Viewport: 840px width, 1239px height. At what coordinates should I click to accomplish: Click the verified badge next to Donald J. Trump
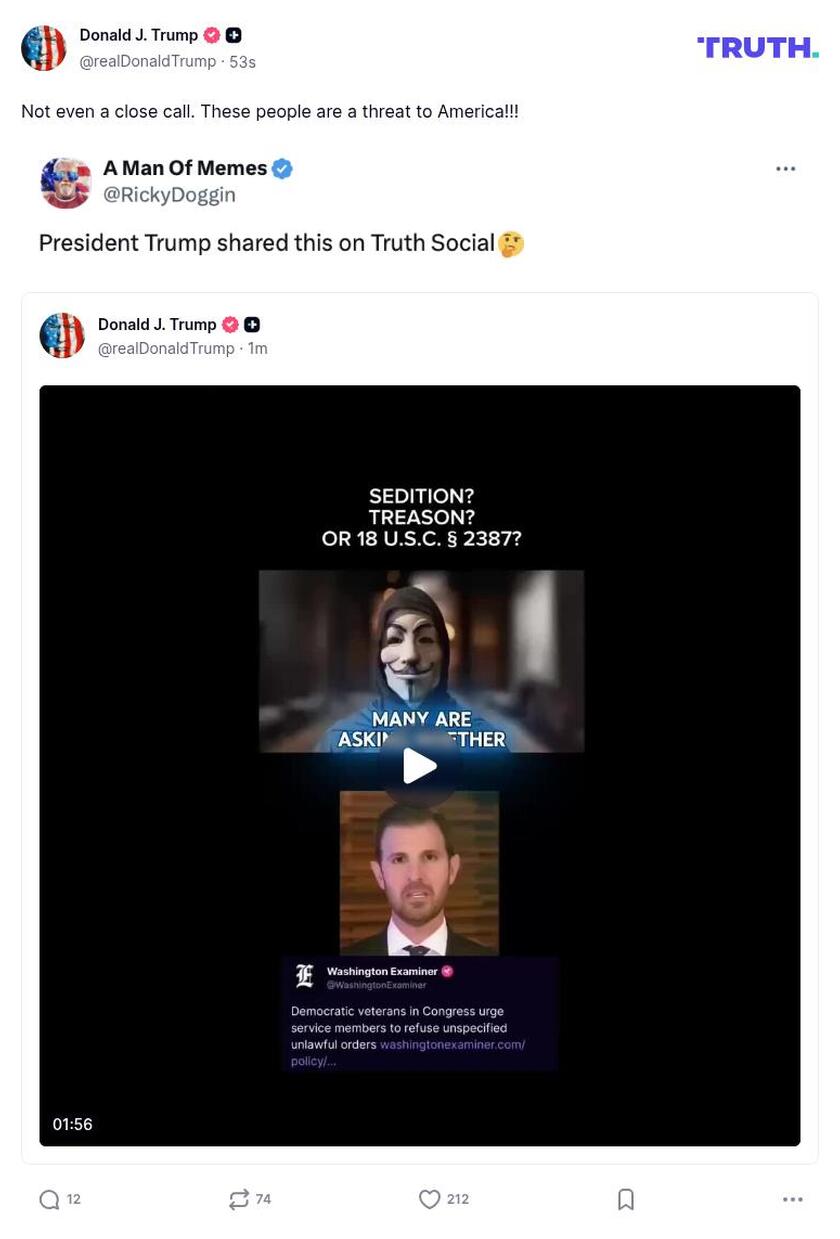click(211, 34)
